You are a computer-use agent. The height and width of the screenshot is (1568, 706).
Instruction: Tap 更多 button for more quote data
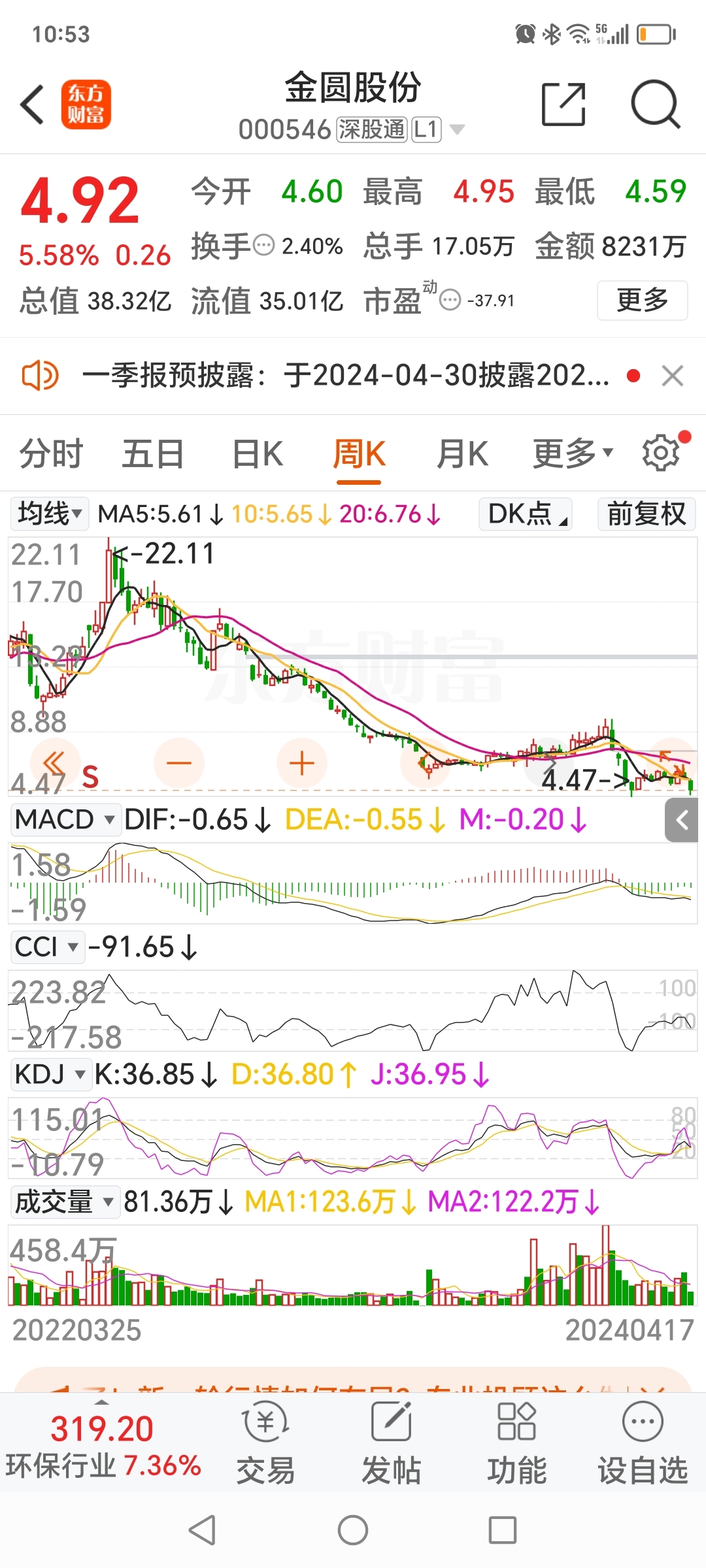click(642, 300)
